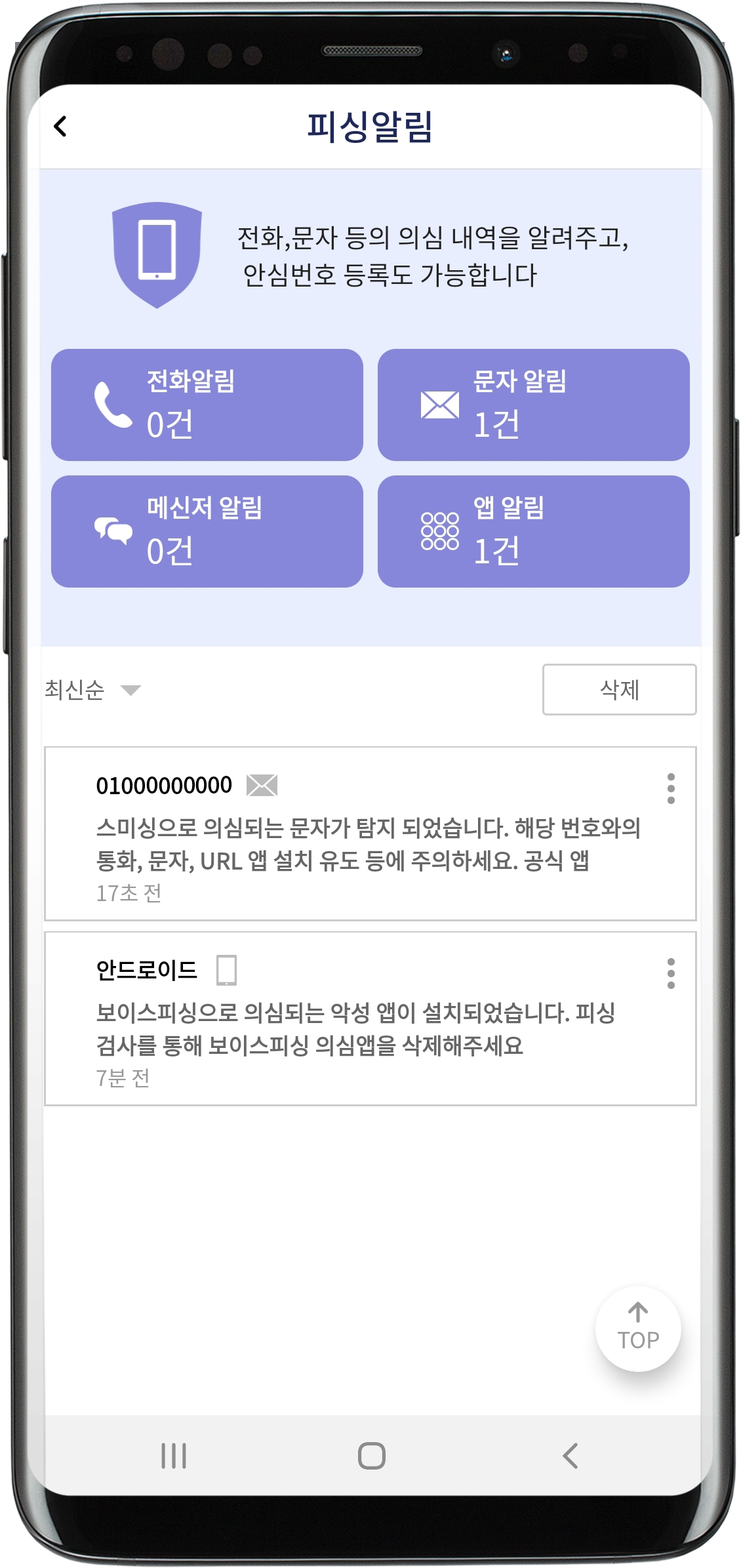Image resolution: width=741 pixels, height=1568 pixels.
Task: Open more options for 안드로이드 alert
Action: coord(670,973)
